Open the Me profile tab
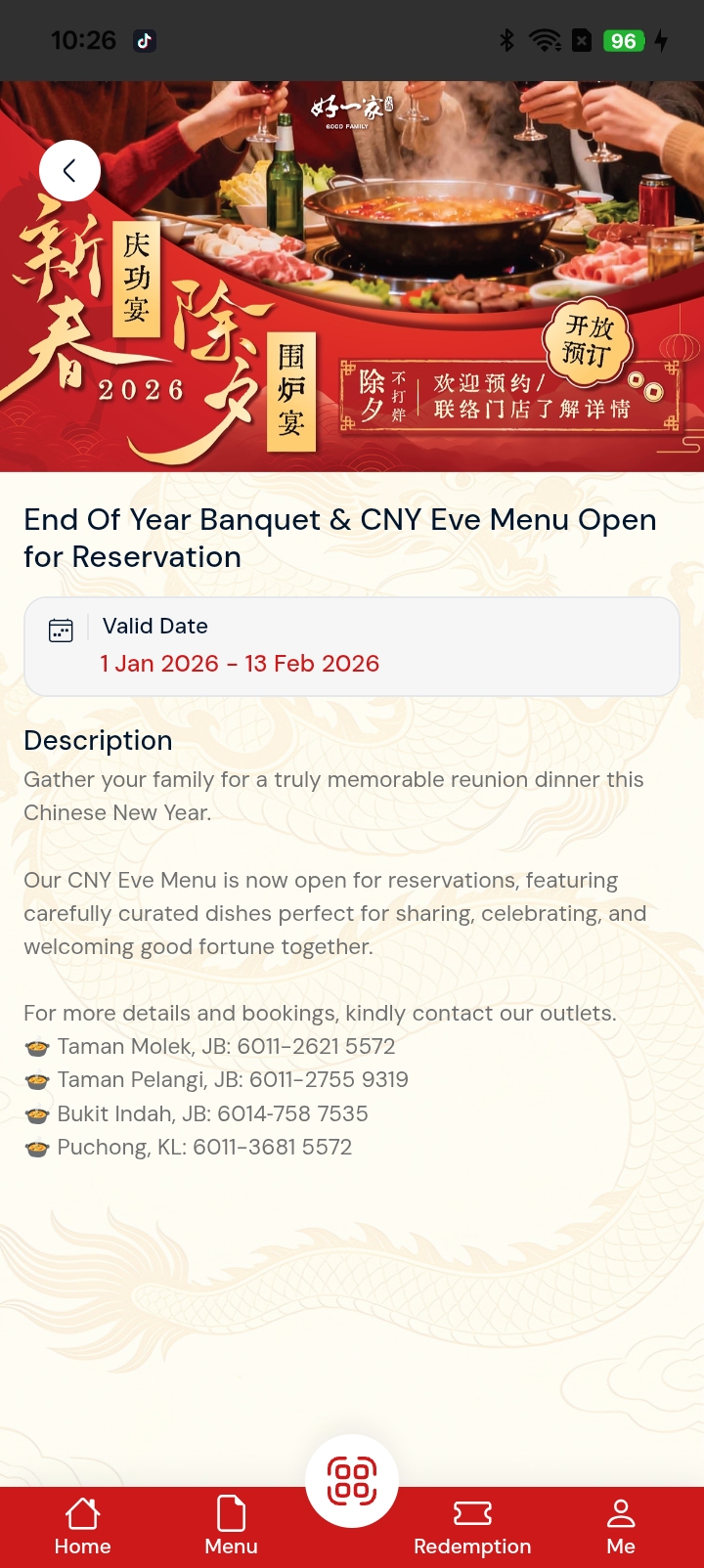This screenshot has width=704, height=1568. (x=621, y=1526)
